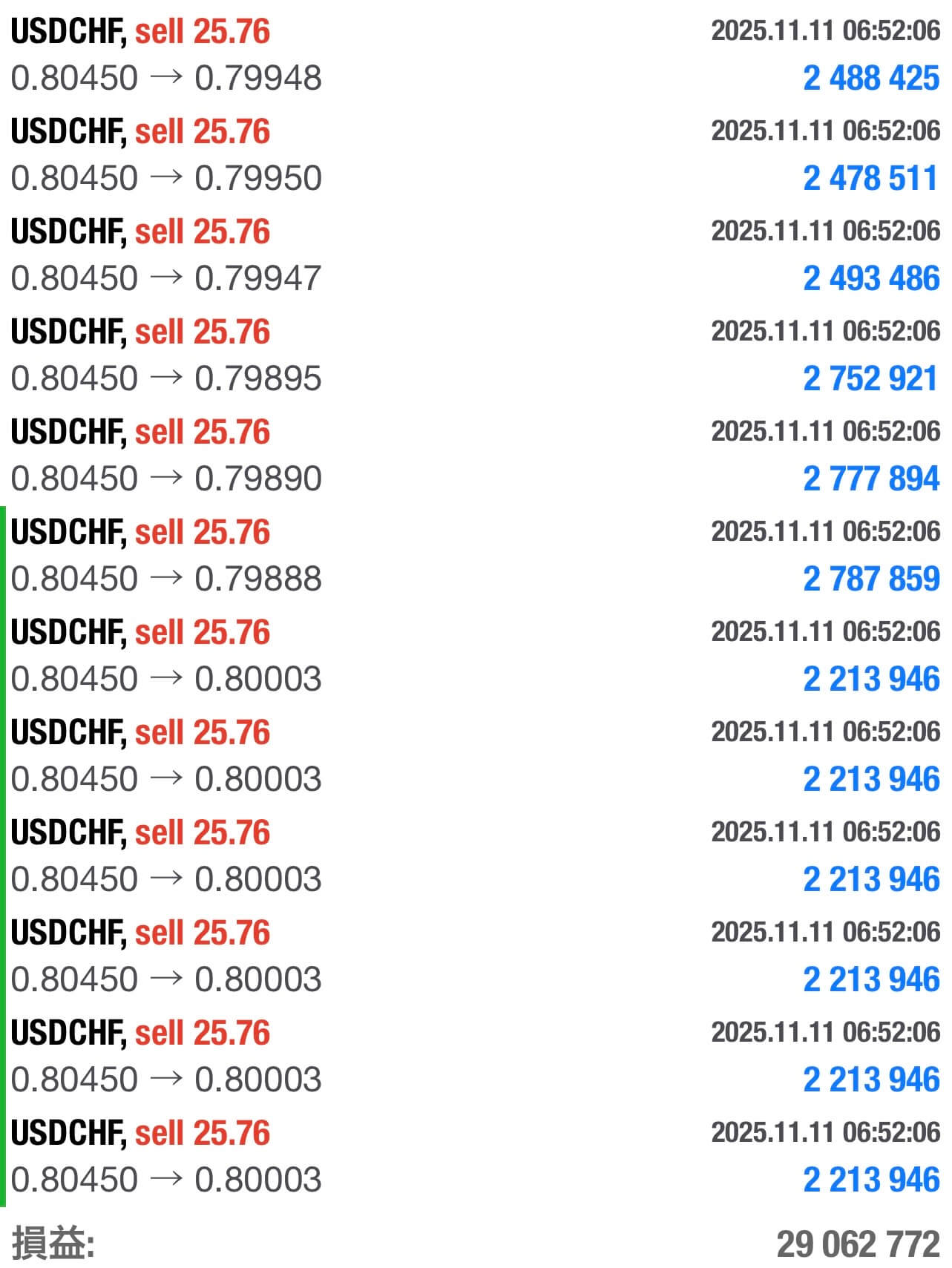This screenshot has width=952, height=1268.
Task: Tap the trade closed at 0.79890
Action: point(475,456)
